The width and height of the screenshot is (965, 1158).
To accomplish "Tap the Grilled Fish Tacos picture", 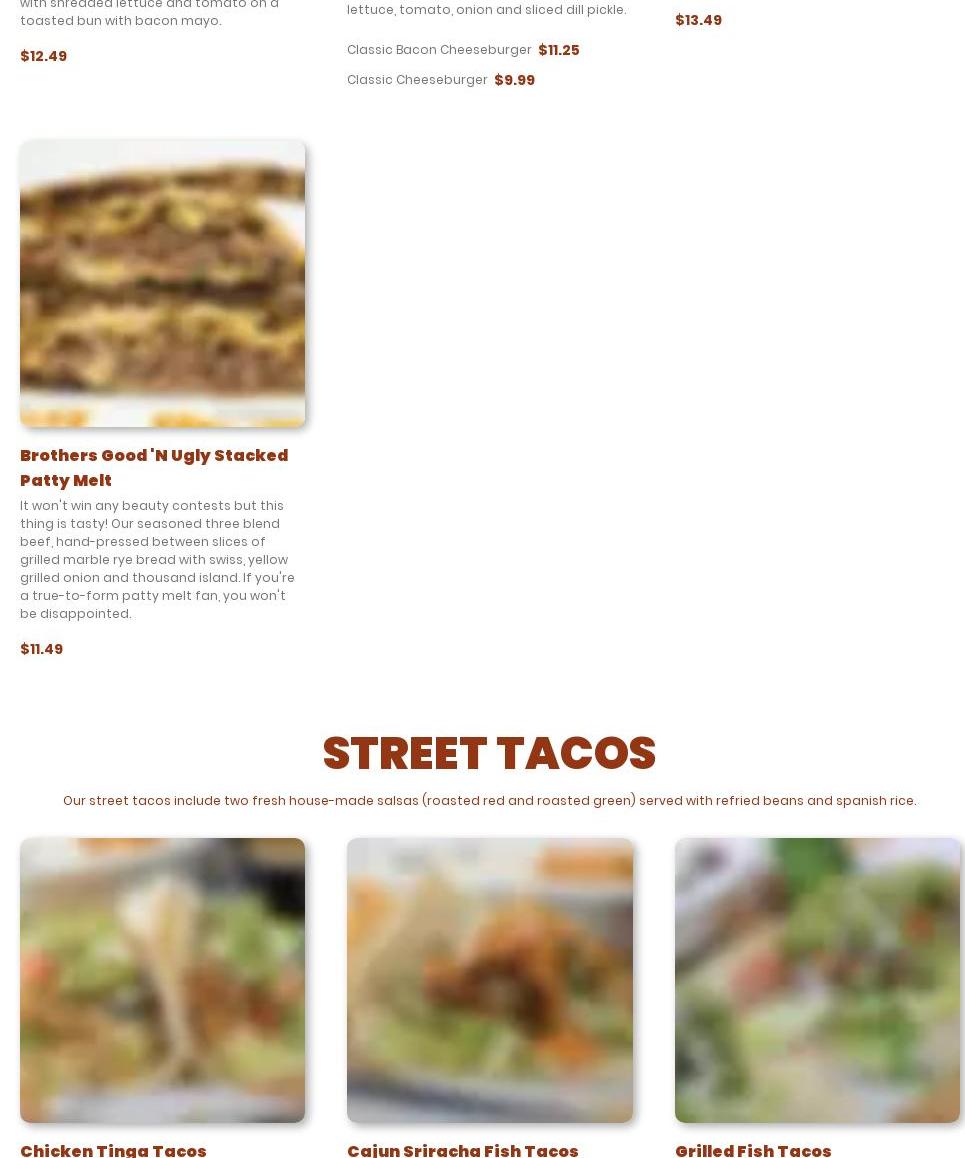I will pyautogui.click(x=816, y=980).
